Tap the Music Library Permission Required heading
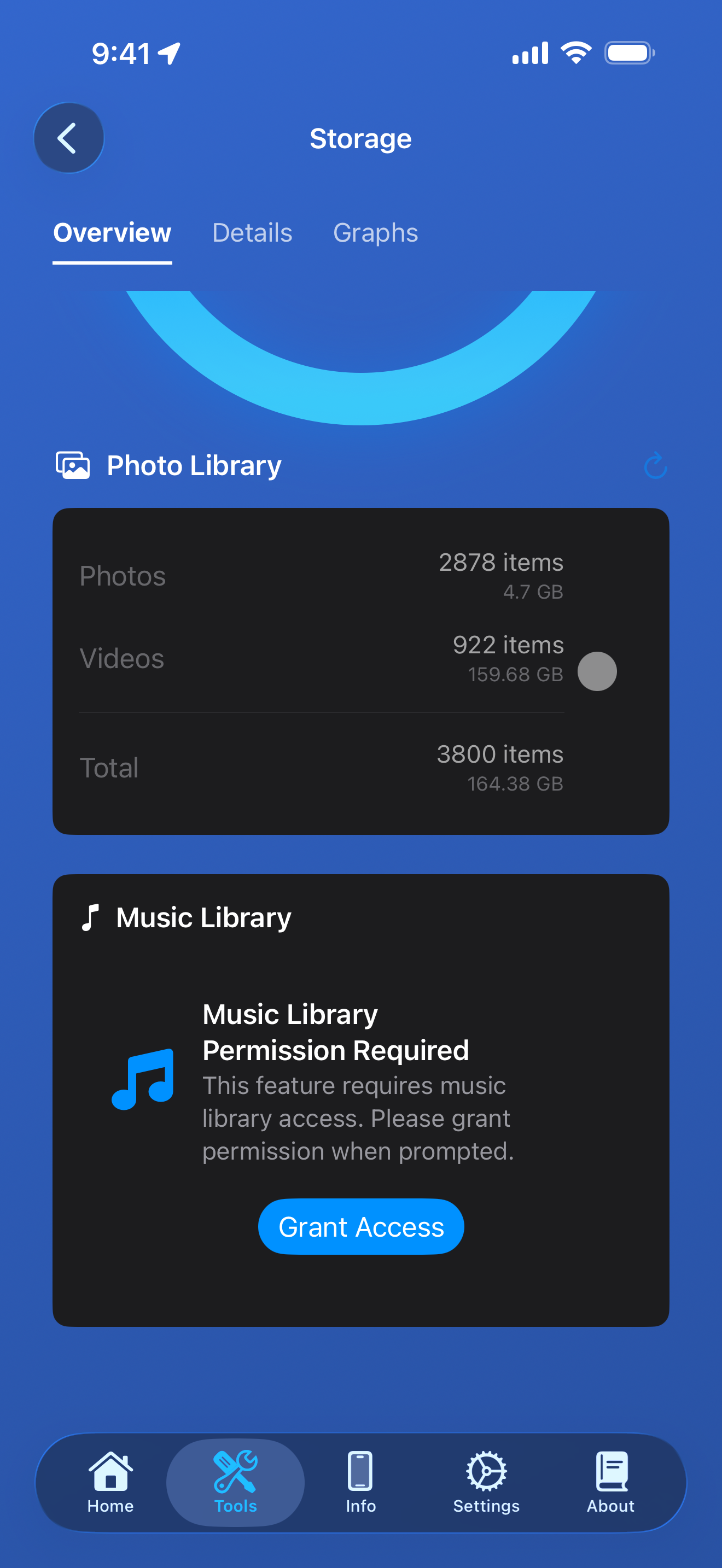 (335, 1032)
